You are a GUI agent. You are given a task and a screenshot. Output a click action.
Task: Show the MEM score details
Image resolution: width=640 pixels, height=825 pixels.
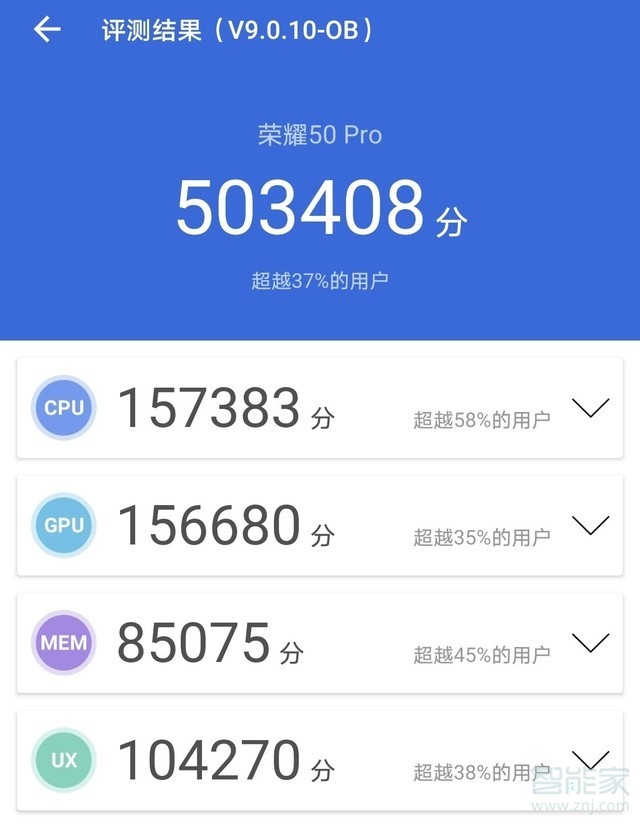[x=590, y=642]
